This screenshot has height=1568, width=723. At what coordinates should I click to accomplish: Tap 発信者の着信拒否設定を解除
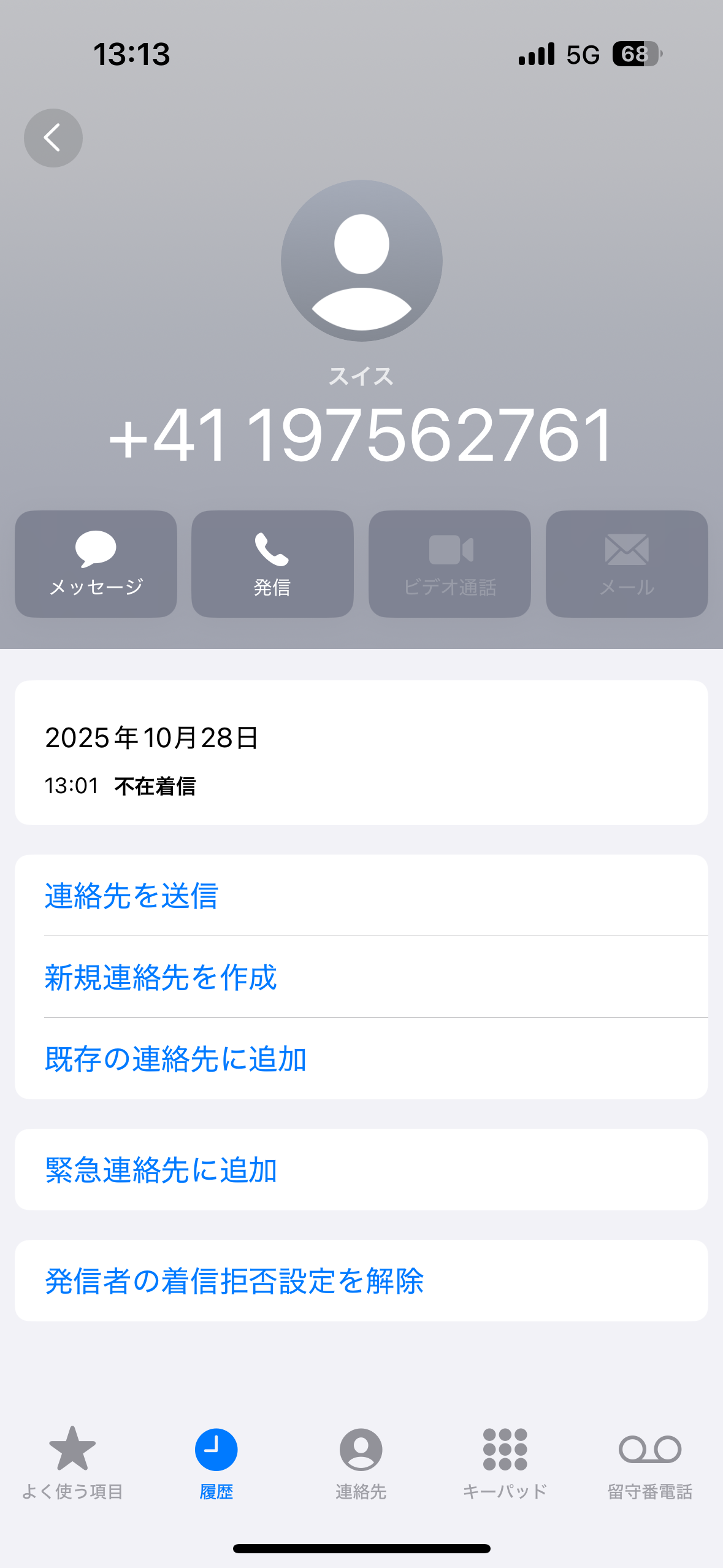click(234, 1281)
